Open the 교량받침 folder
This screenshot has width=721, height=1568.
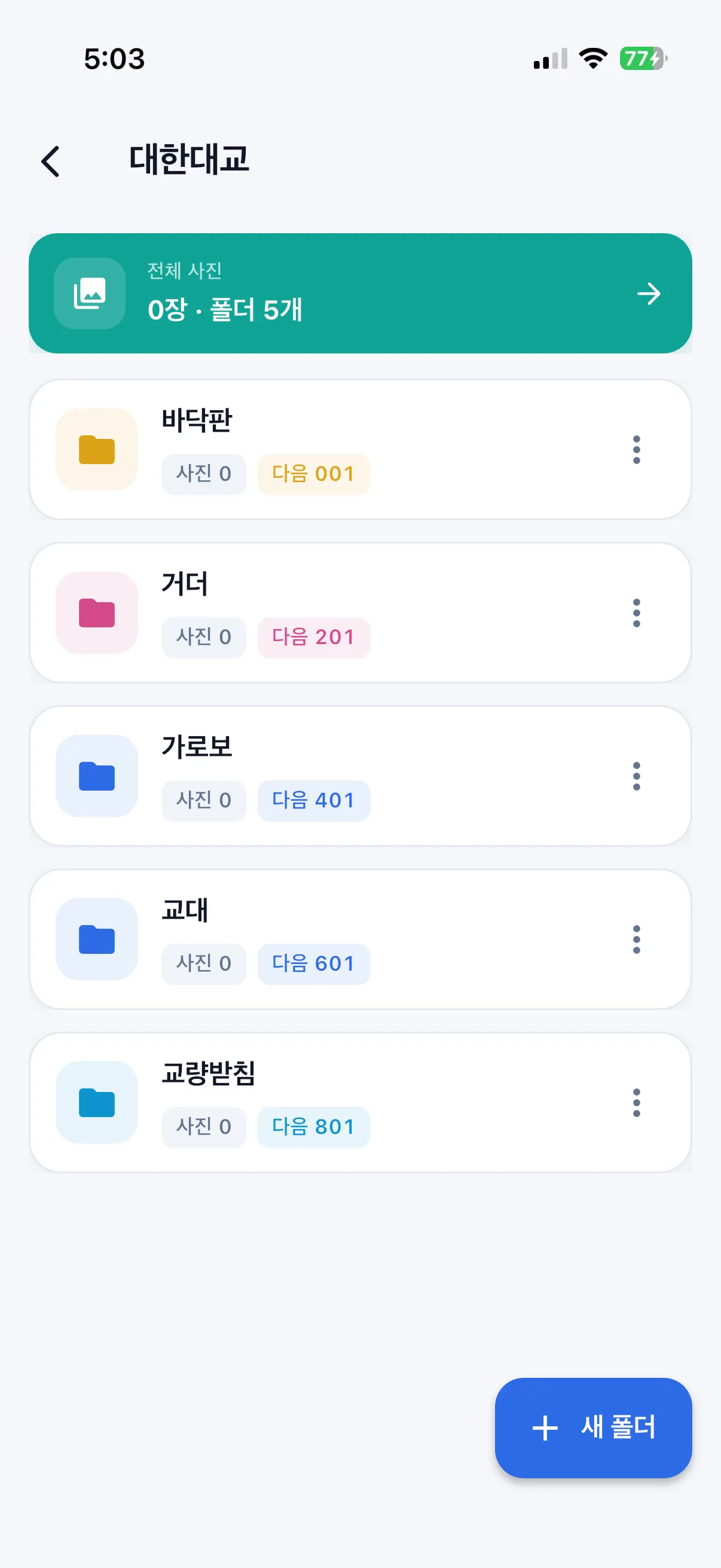(360, 1102)
